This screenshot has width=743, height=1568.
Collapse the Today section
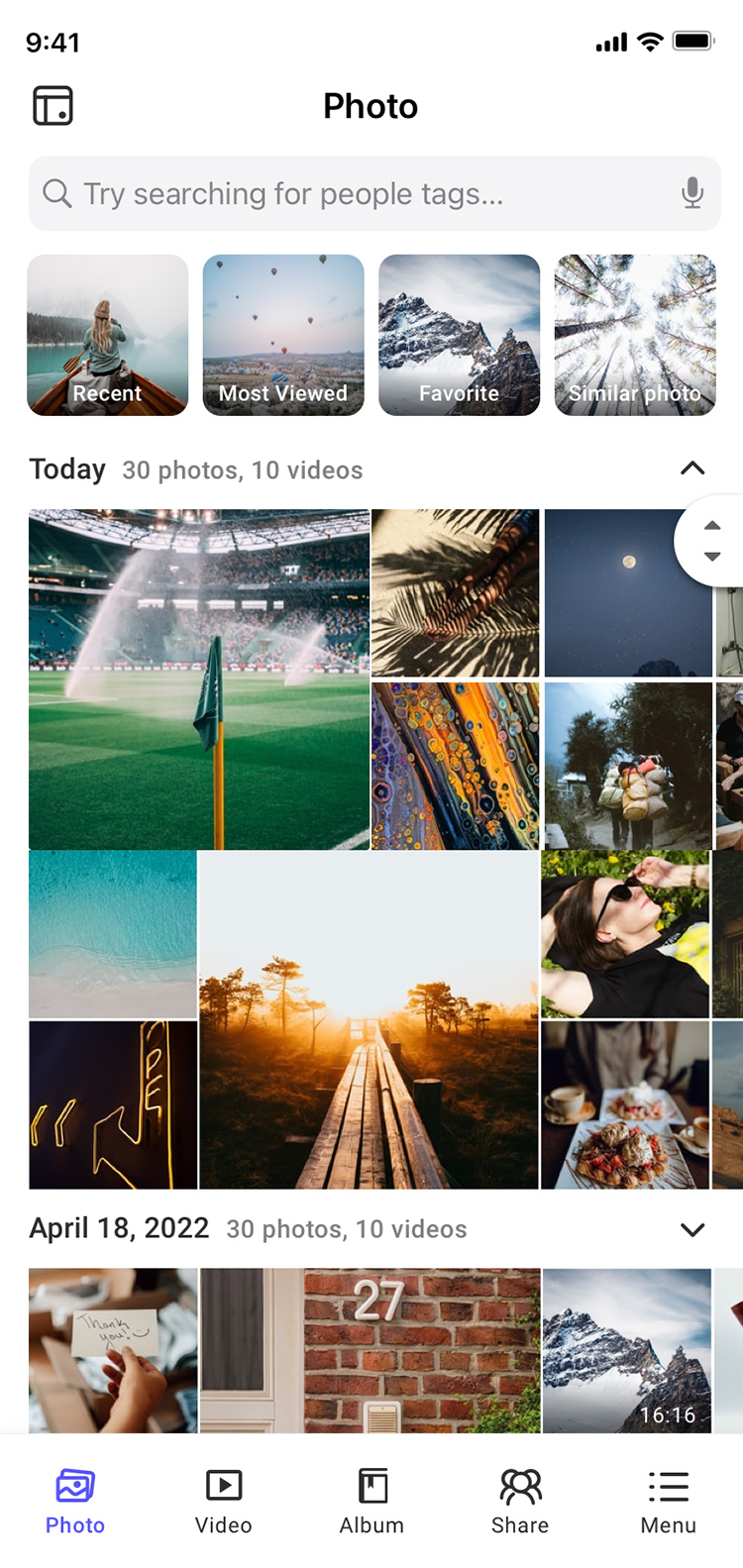(x=692, y=469)
